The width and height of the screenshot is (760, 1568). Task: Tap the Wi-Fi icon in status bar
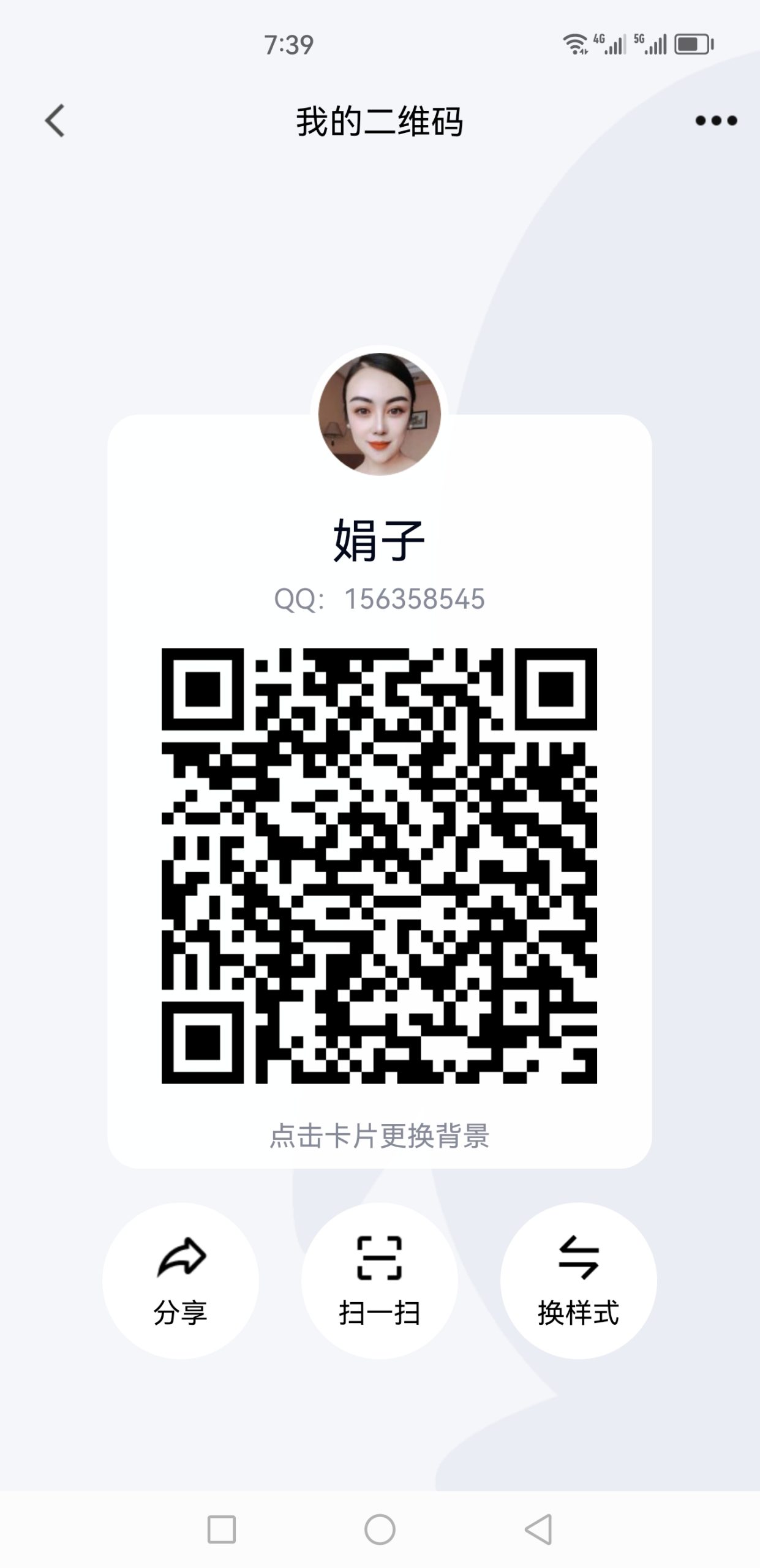(x=574, y=43)
